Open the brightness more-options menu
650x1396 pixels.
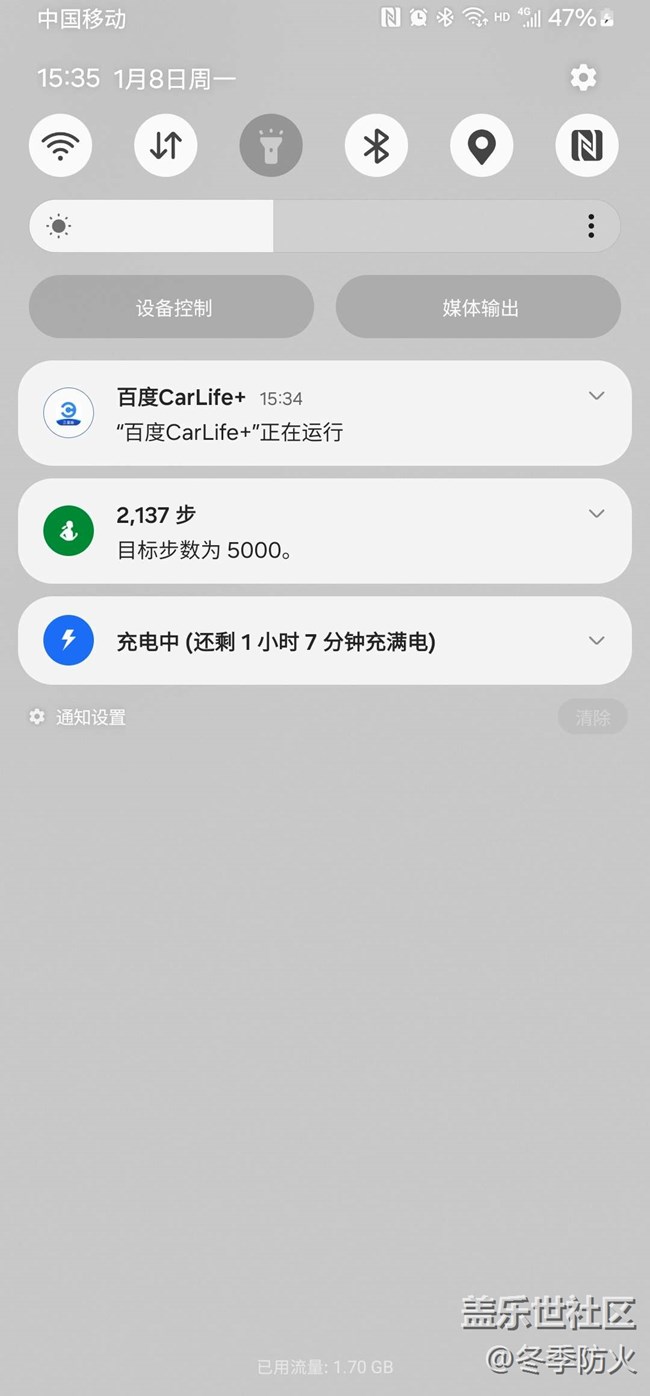(591, 226)
